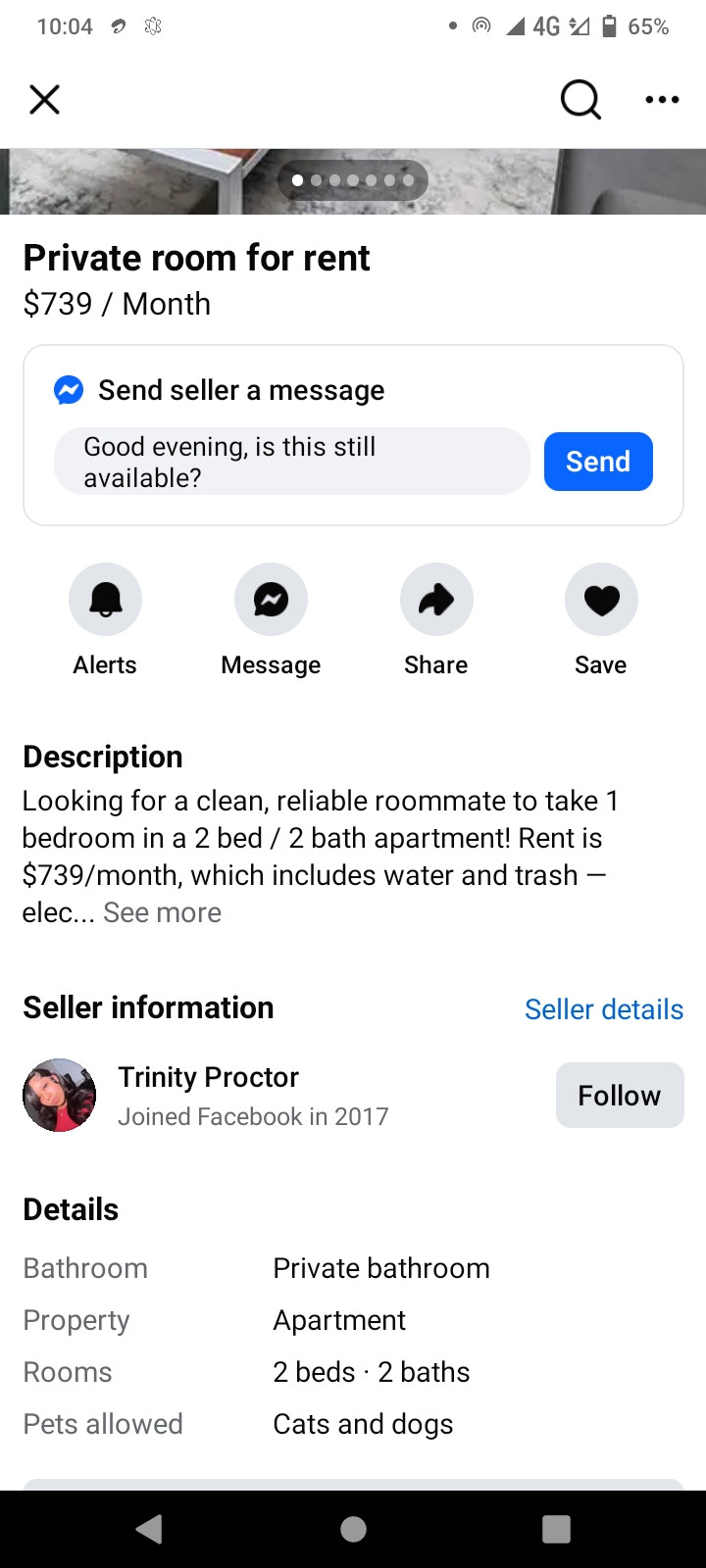Share this room listing

[x=436, y=600]
